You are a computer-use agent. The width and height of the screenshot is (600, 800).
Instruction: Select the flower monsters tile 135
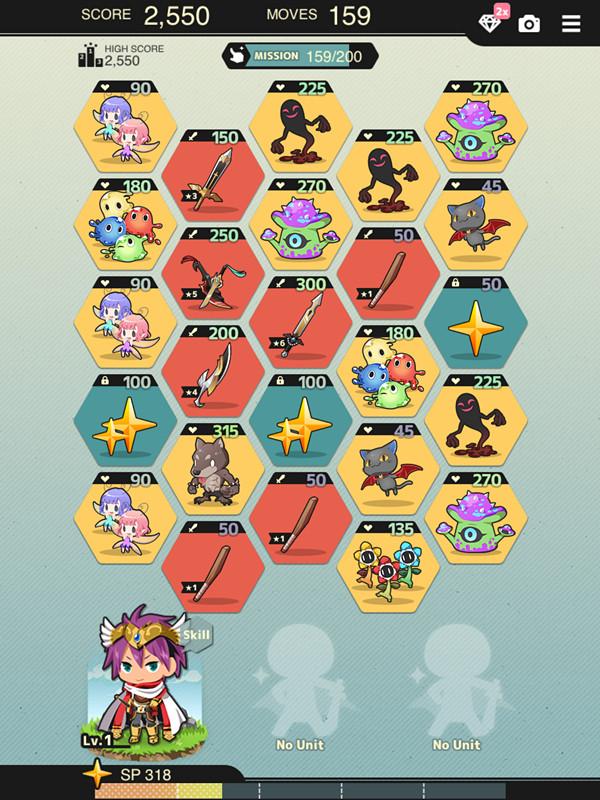388,567
